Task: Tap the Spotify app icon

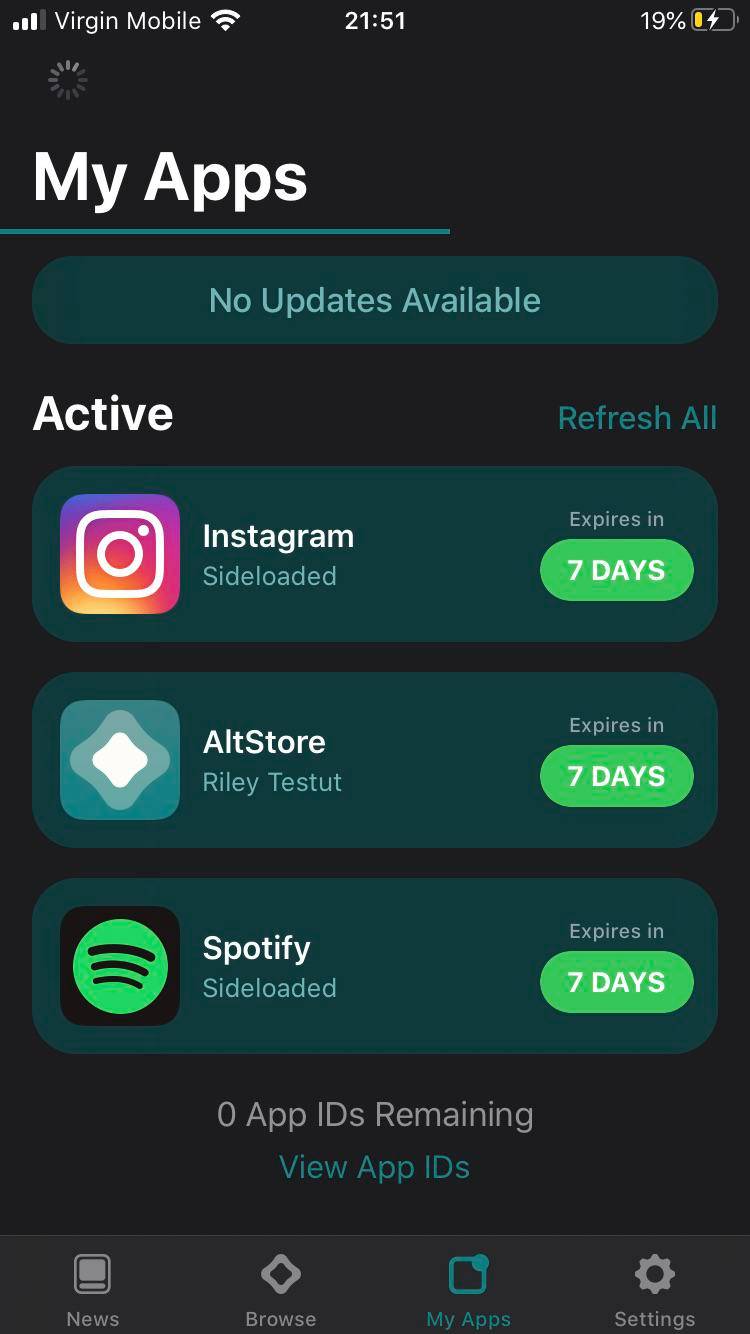Action: pos(120,966)
